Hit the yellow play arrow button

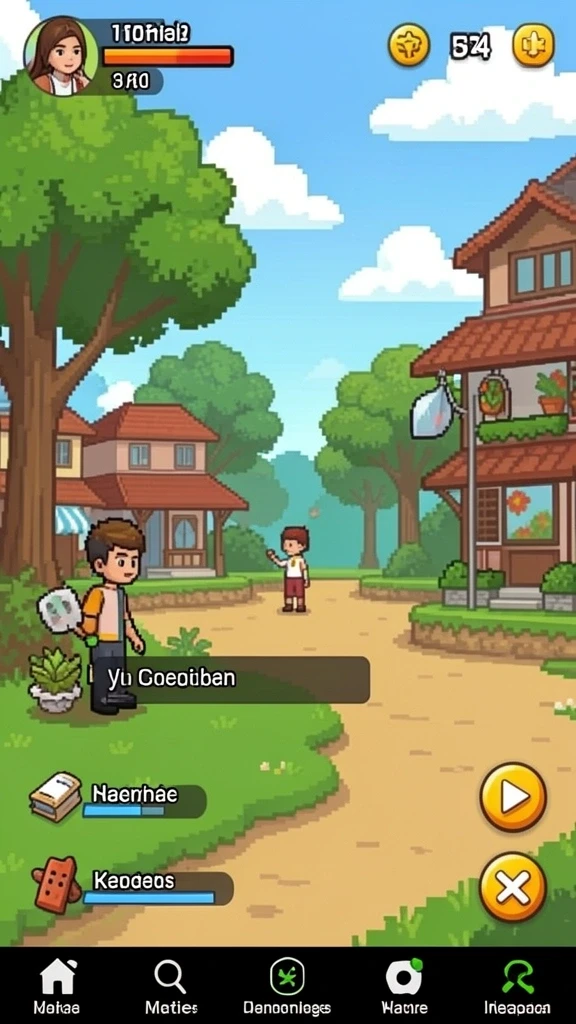(513, 797)
